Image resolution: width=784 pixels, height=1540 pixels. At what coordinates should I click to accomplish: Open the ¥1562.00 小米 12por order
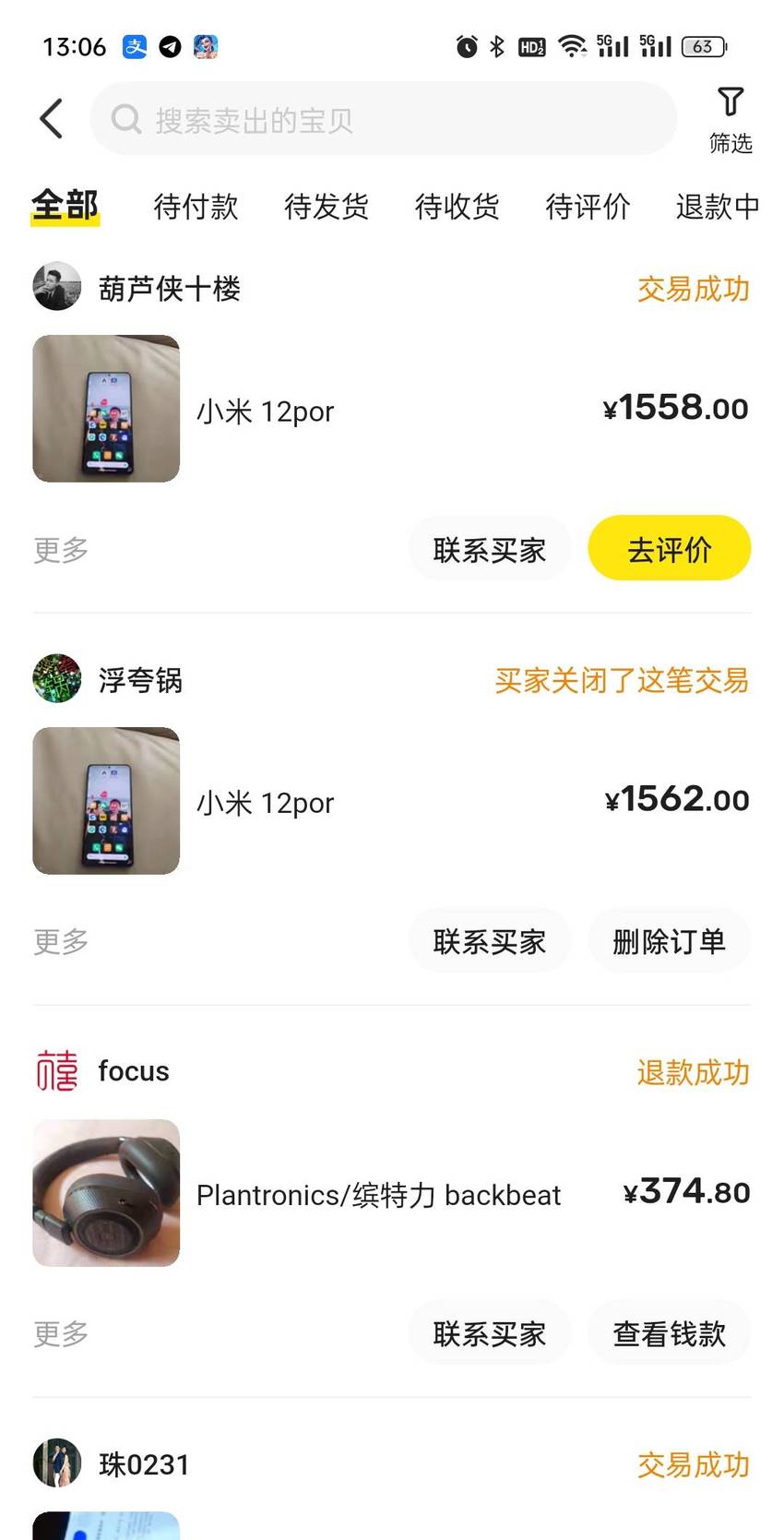coord(392,801)
